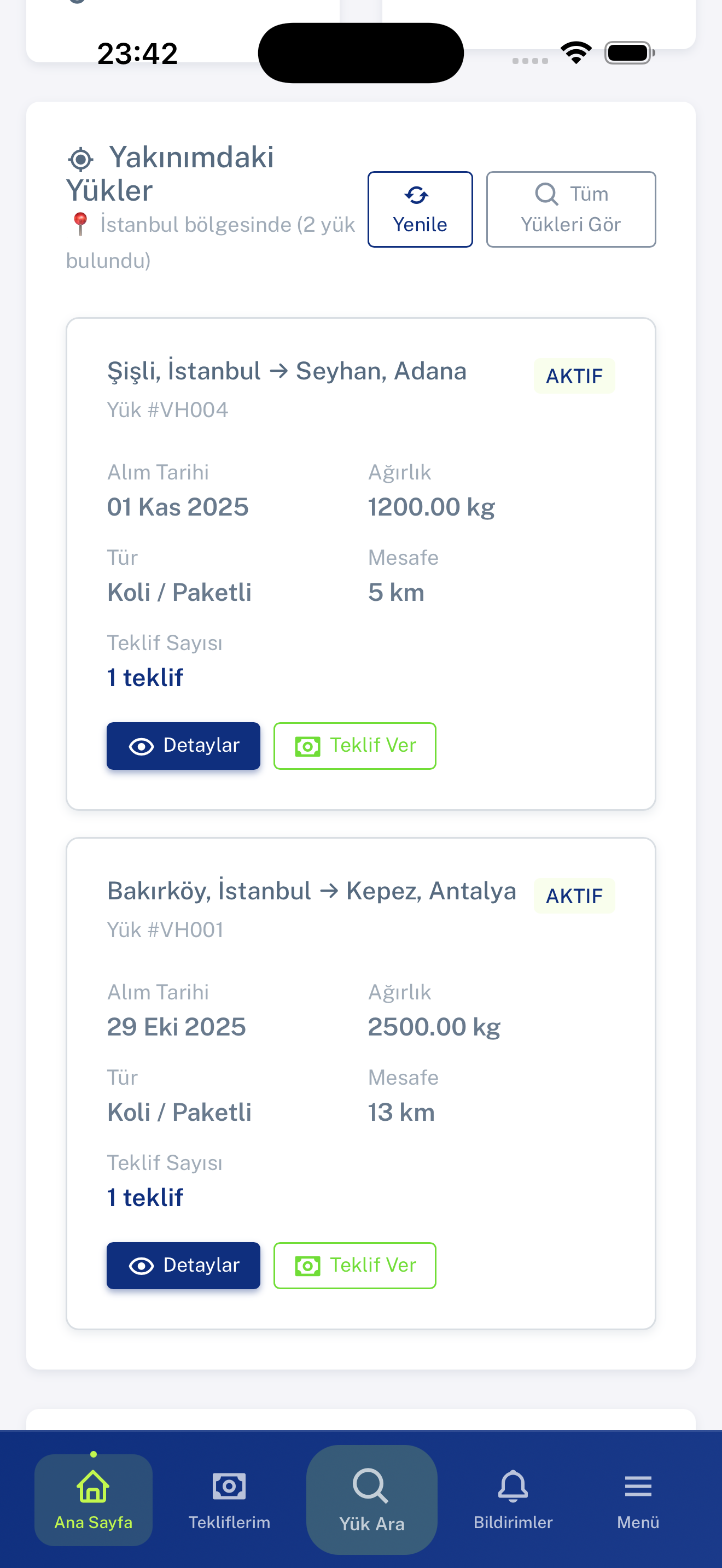Tap the eye icon on the VH001 Detaylar button
Screen dimensions: 722x1568
coord(141,1265)
